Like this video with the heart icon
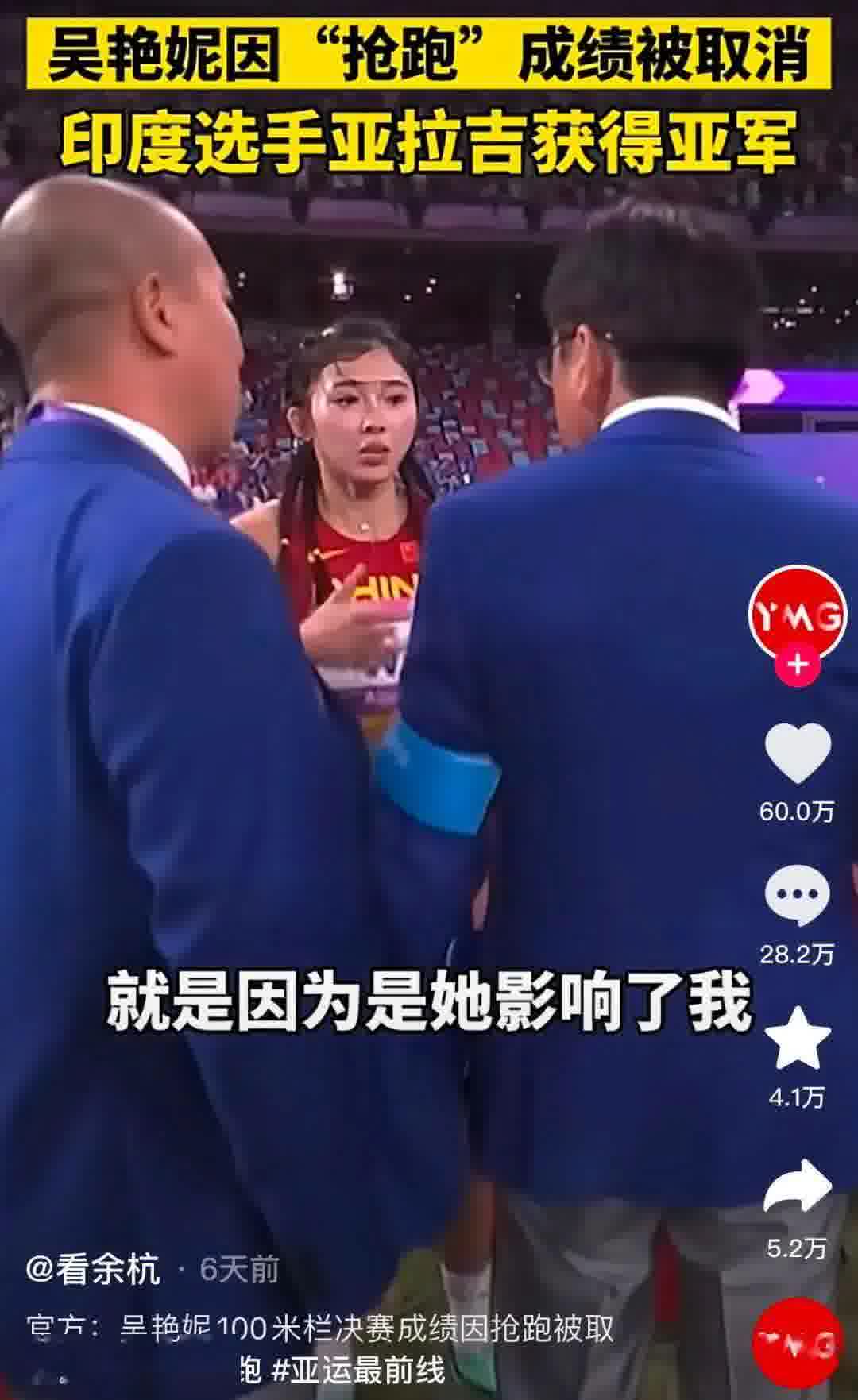This screenshot has height=1400, width=858. pyautogui.click(x=797, y=754)
